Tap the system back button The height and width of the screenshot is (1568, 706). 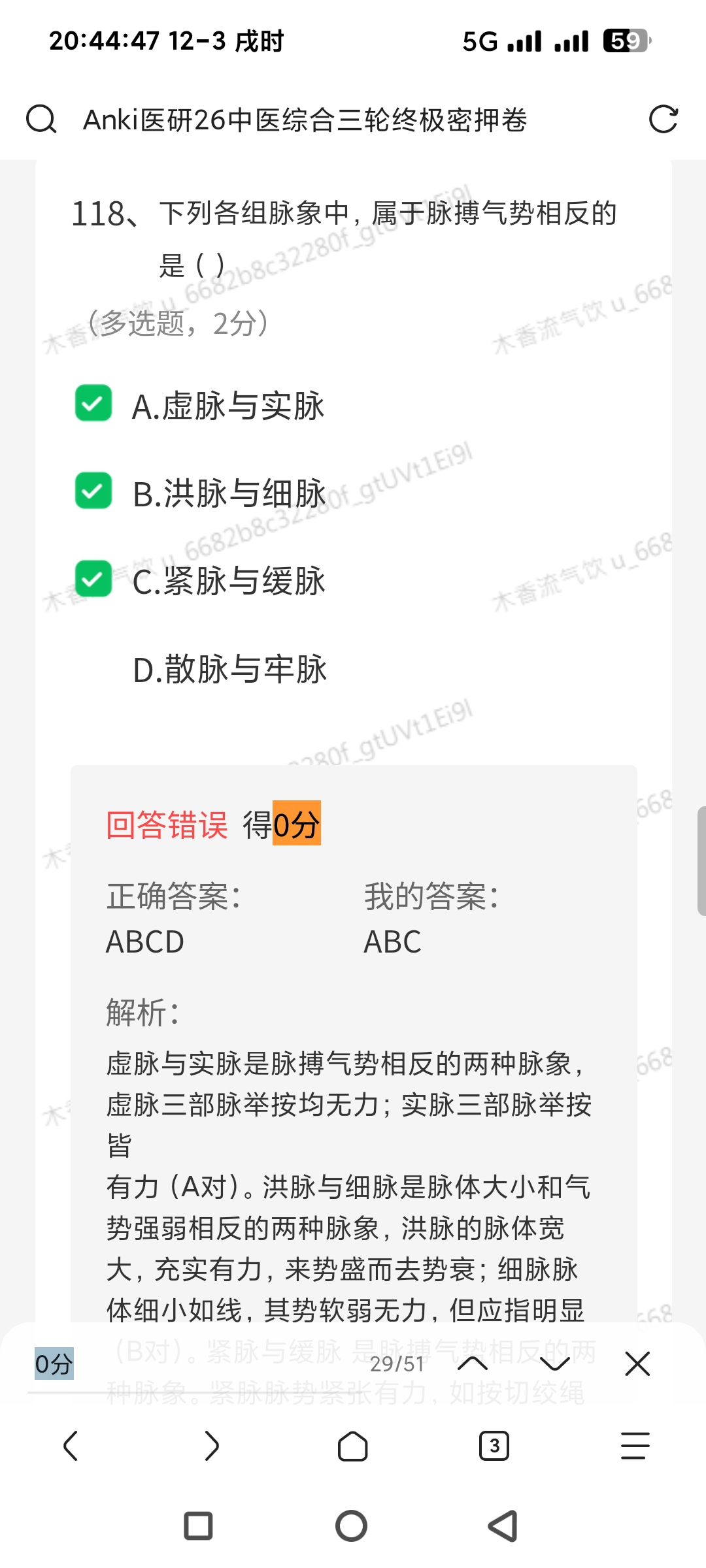click(x=503, y=1526)
